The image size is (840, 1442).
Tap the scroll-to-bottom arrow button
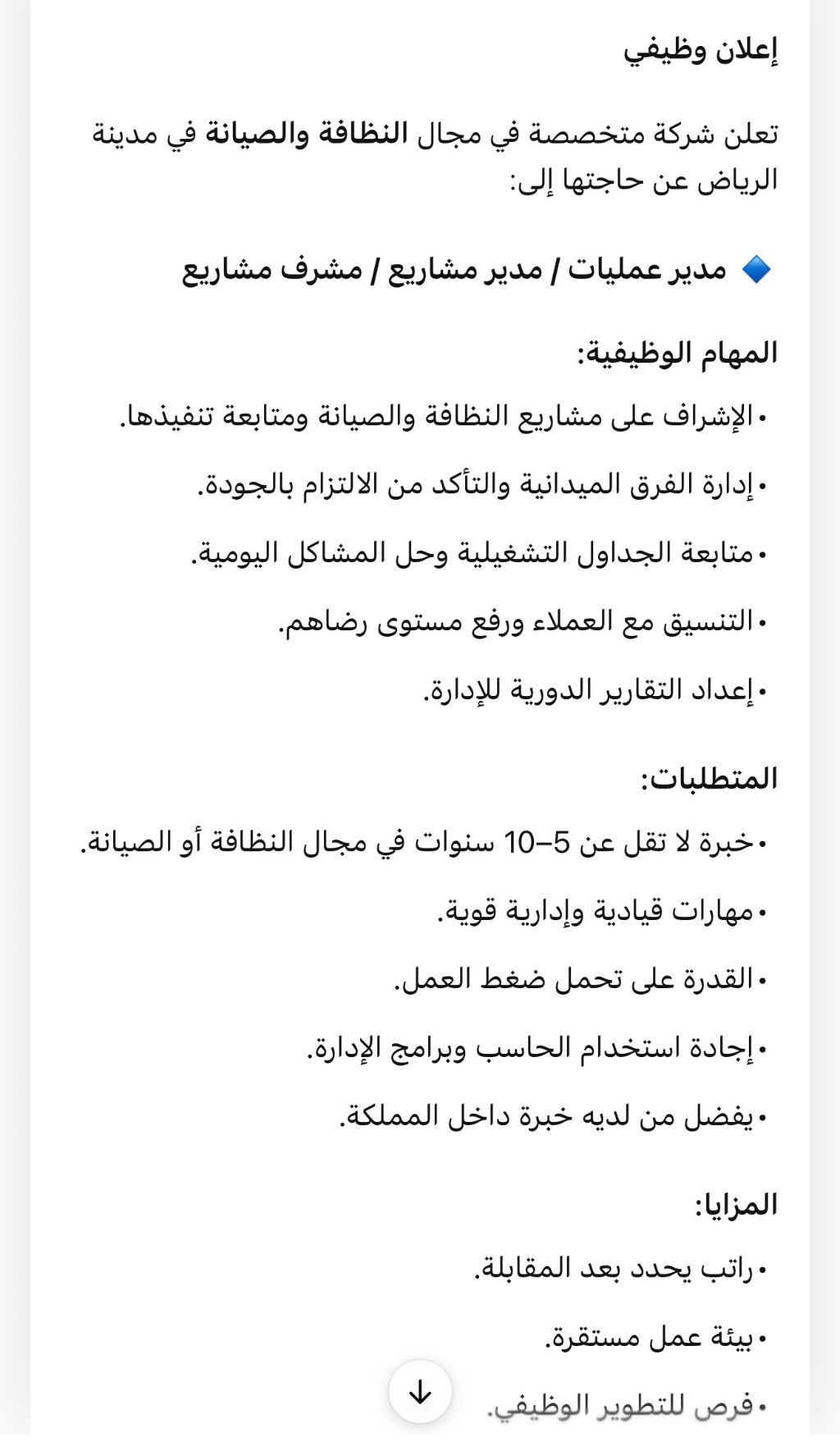pos(420,1392)
